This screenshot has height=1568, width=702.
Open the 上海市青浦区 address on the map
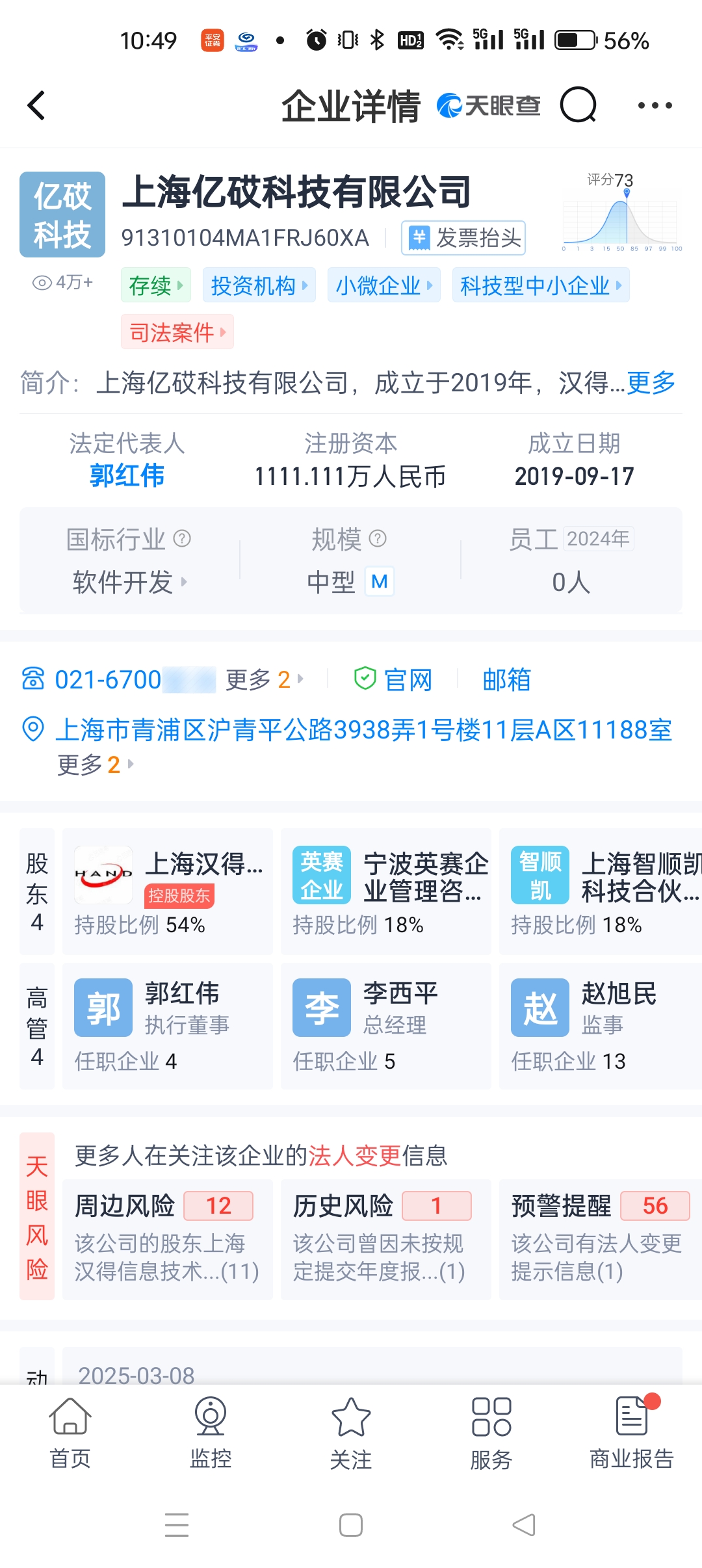(363, 730)
